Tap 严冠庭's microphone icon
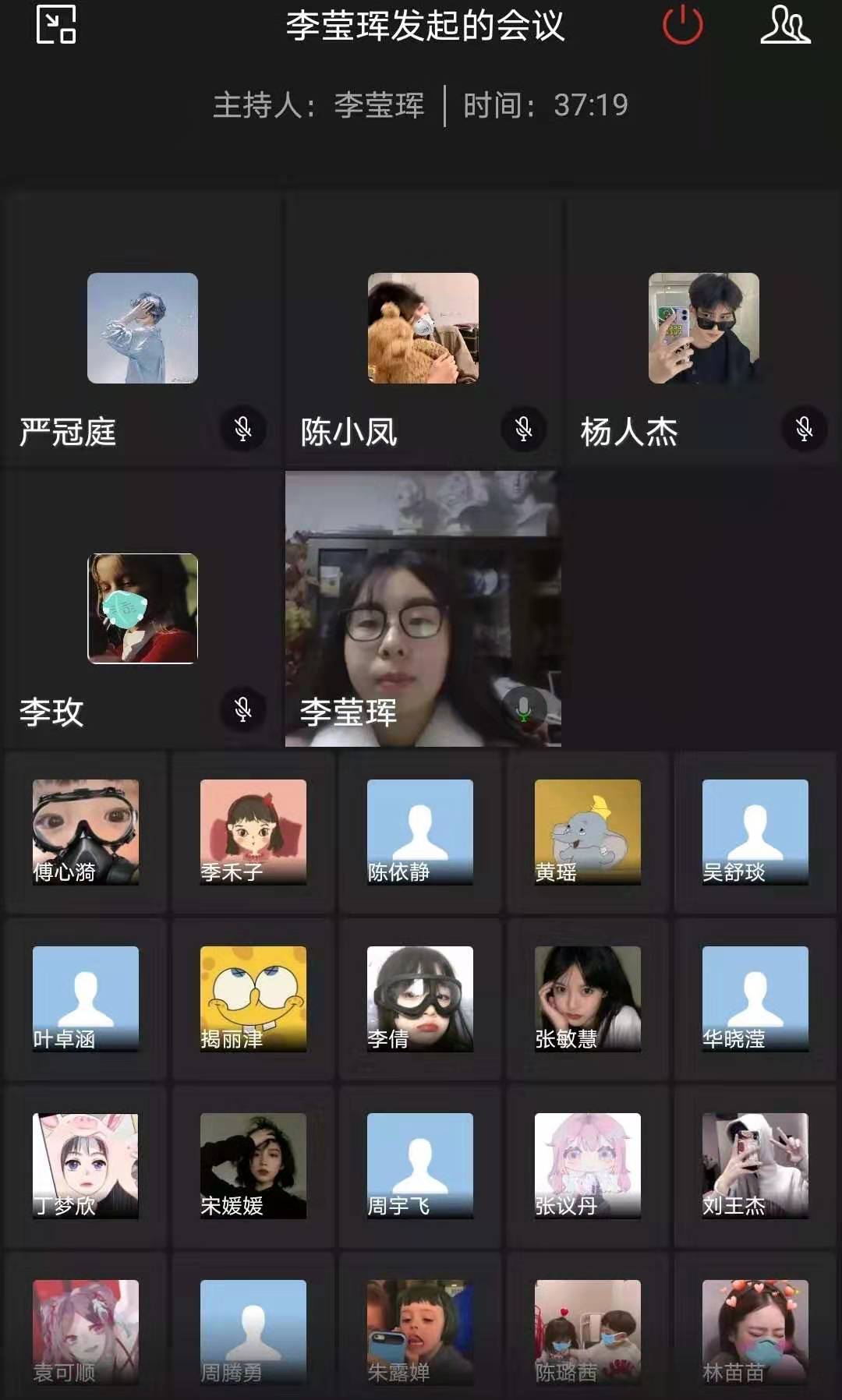This screenshot has width=842, height=1400. pyautogui.click(x=242, y=429)
